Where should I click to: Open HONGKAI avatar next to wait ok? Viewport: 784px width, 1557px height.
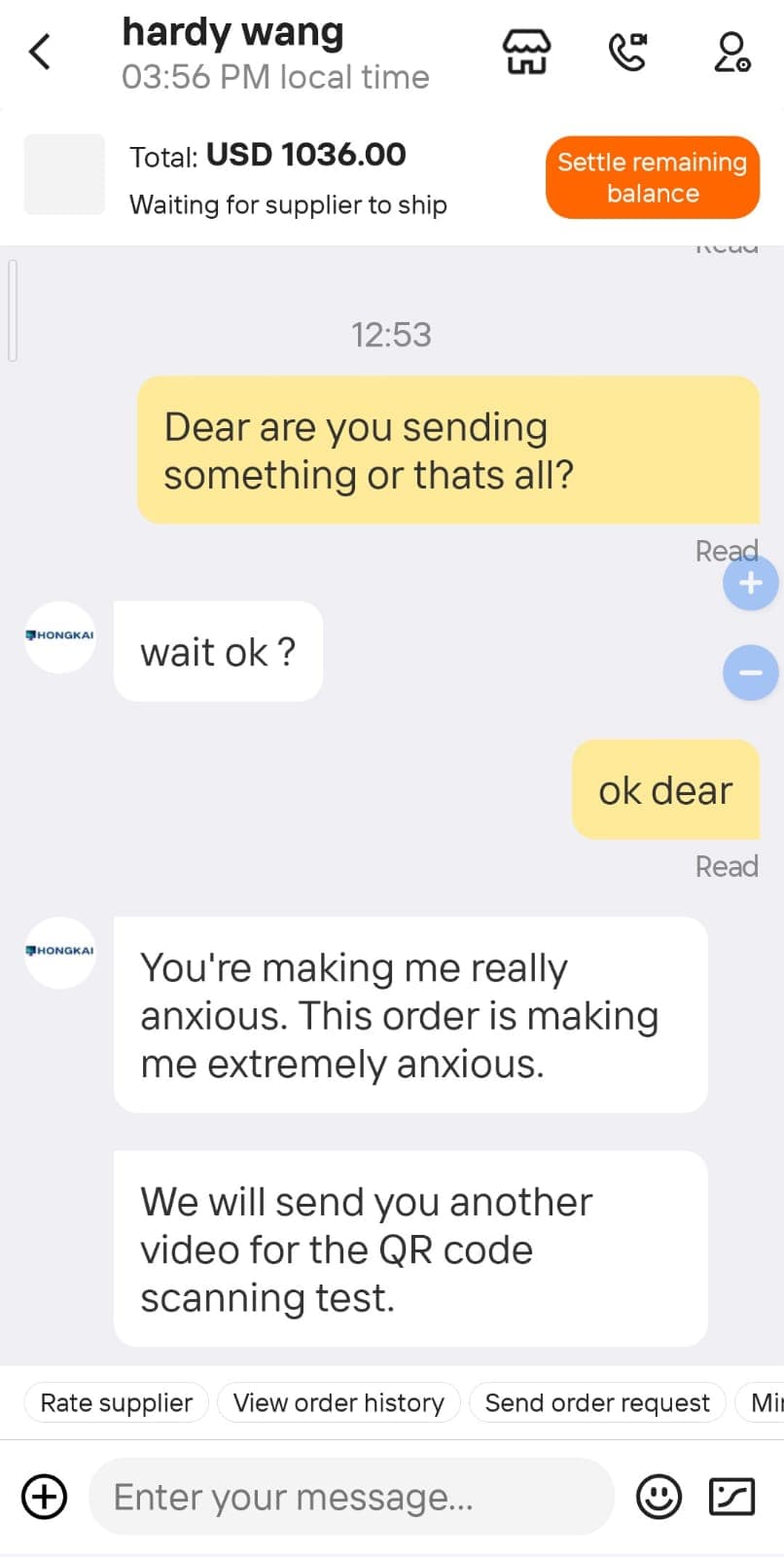coord(60,636)
